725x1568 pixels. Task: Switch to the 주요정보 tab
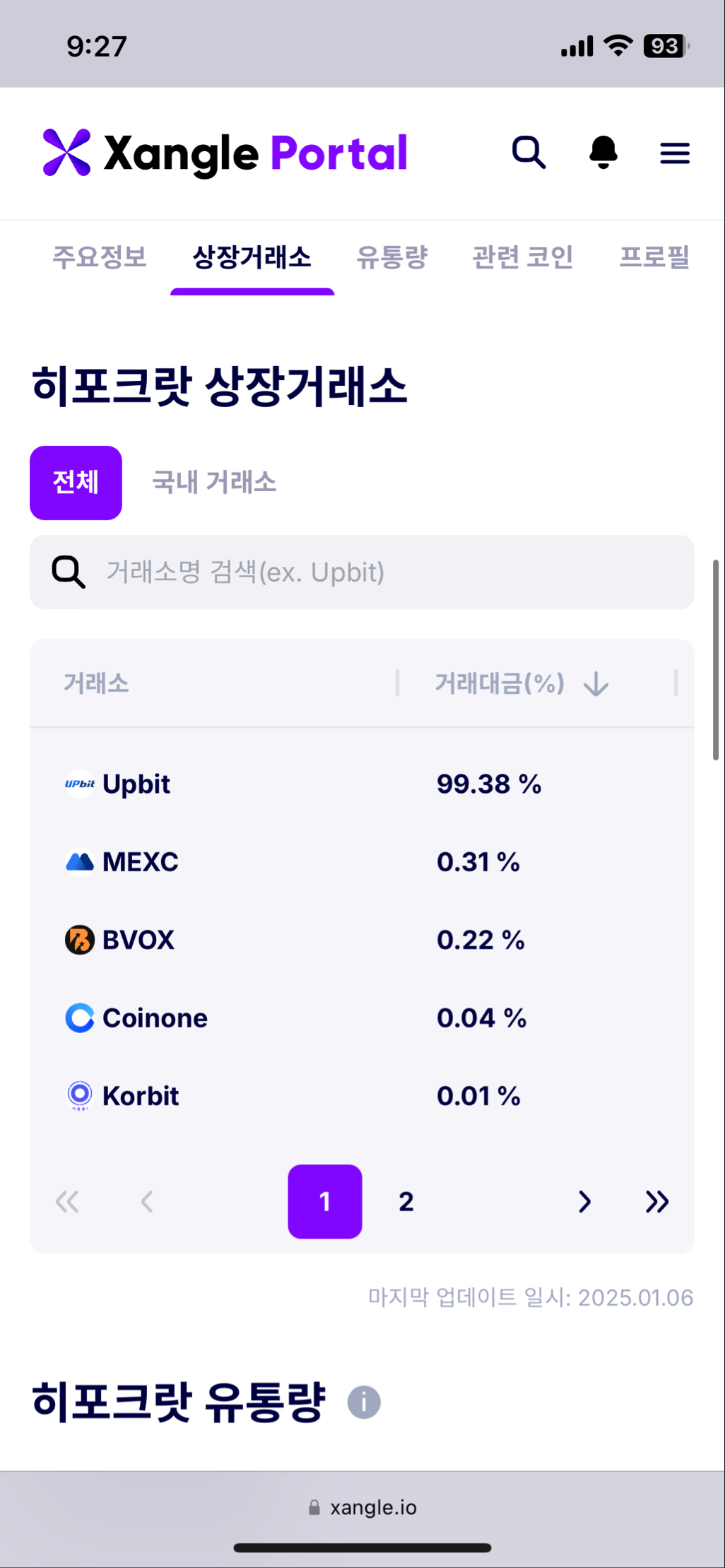tap(100, 258)
